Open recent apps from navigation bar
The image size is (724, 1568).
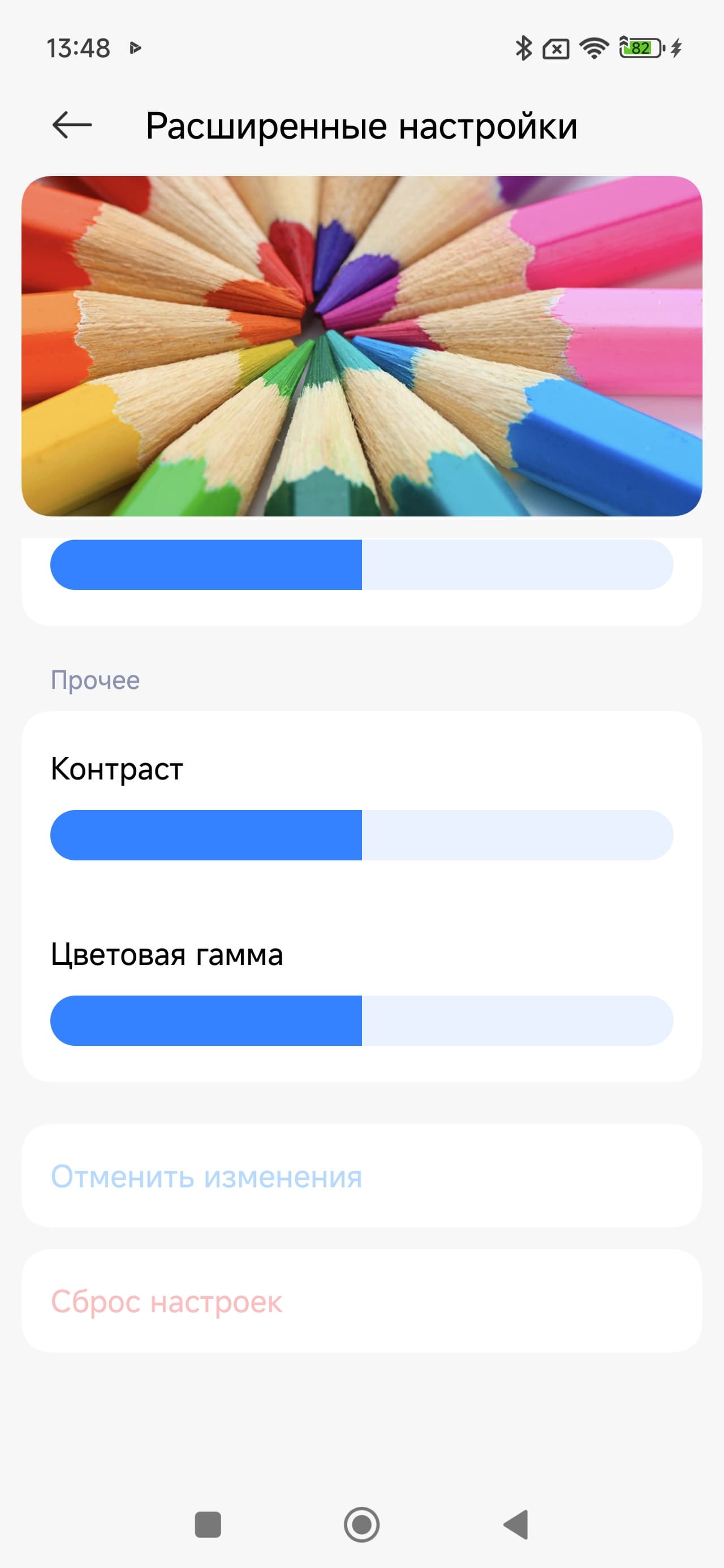point(208,1524)
